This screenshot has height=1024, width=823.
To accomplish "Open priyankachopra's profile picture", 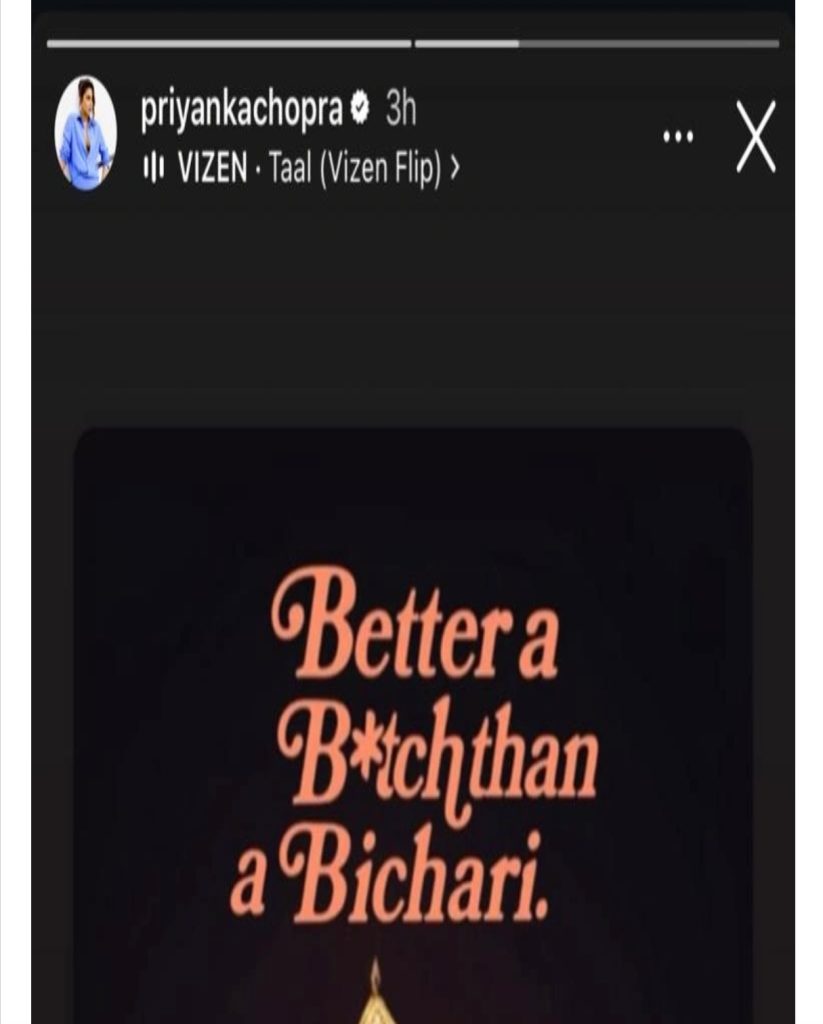I will 86,132.
